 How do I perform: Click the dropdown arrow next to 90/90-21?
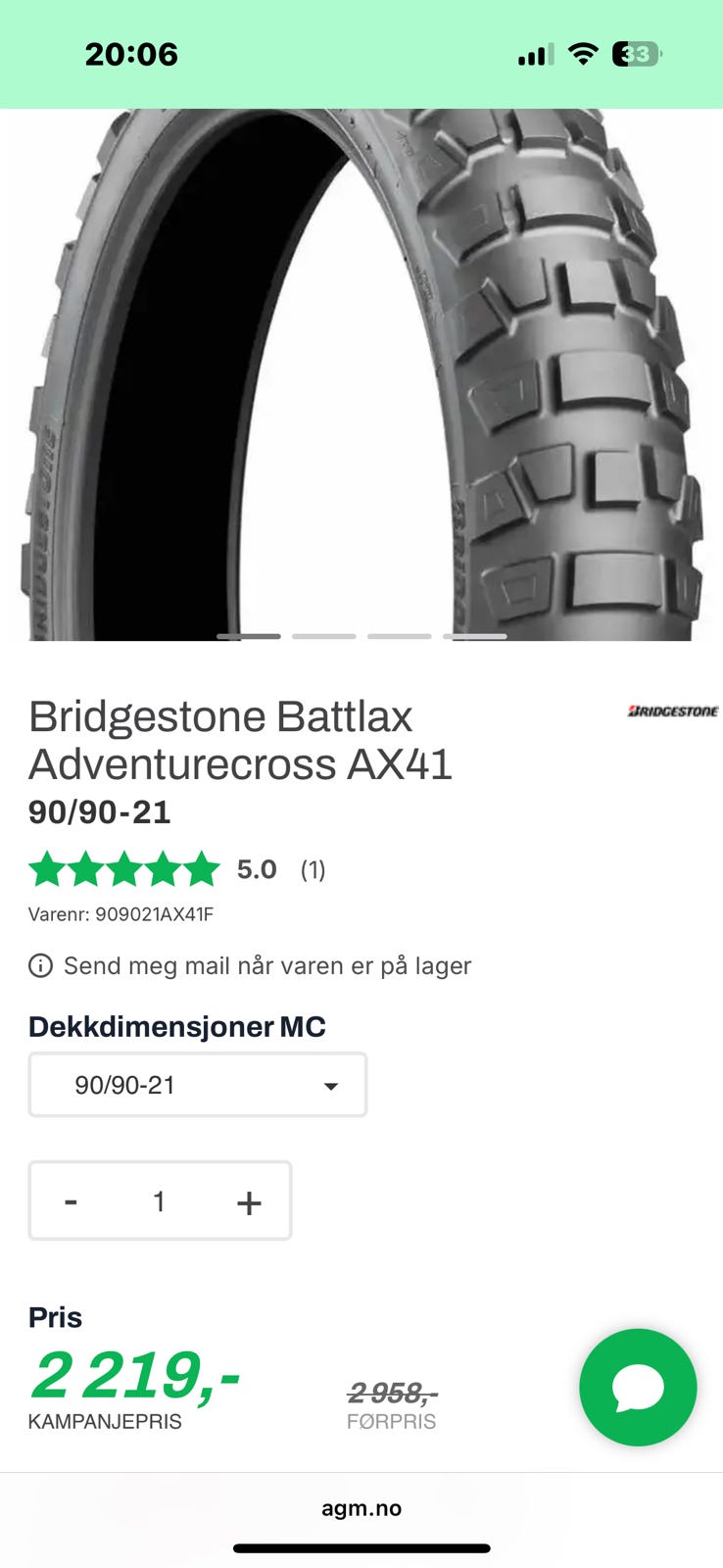pyautogui.click(x=331, y=1085)
